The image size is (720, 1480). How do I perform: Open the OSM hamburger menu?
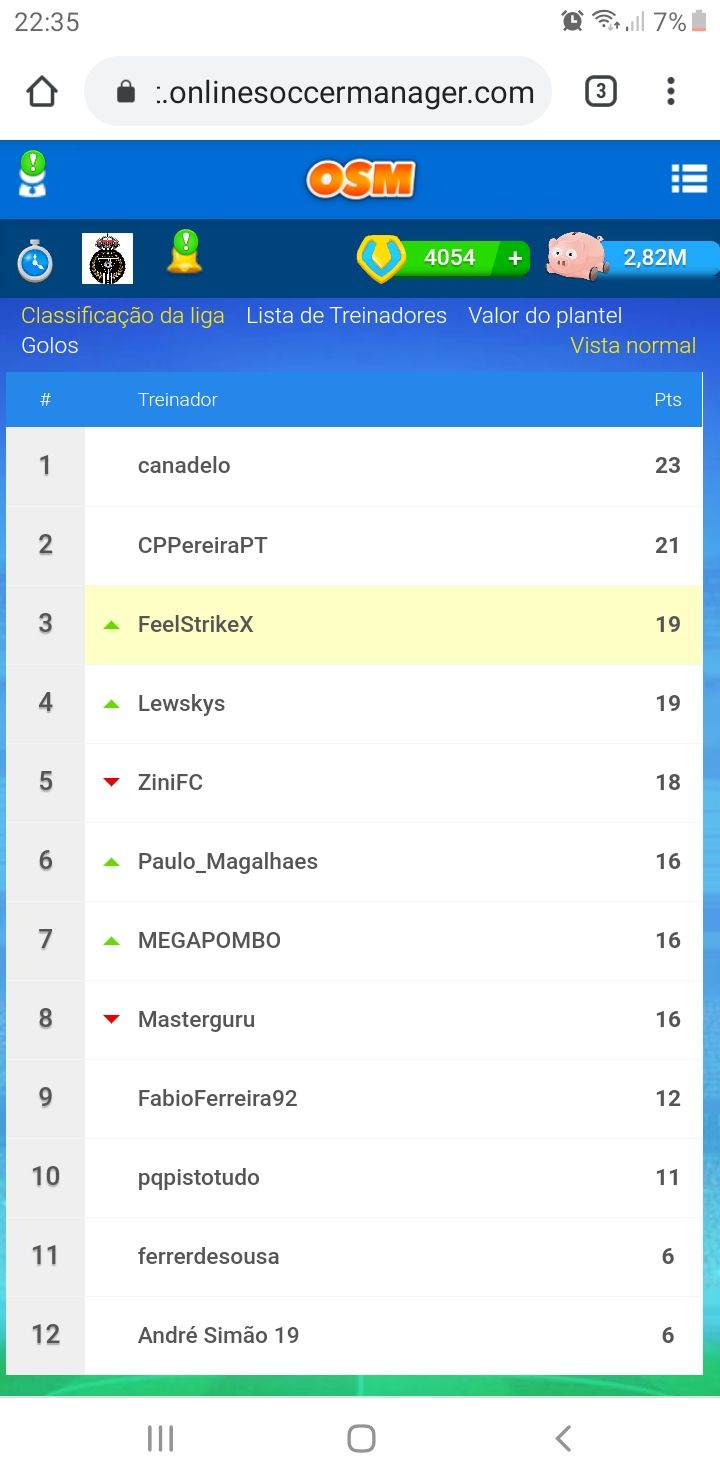[x=689, y=178]
